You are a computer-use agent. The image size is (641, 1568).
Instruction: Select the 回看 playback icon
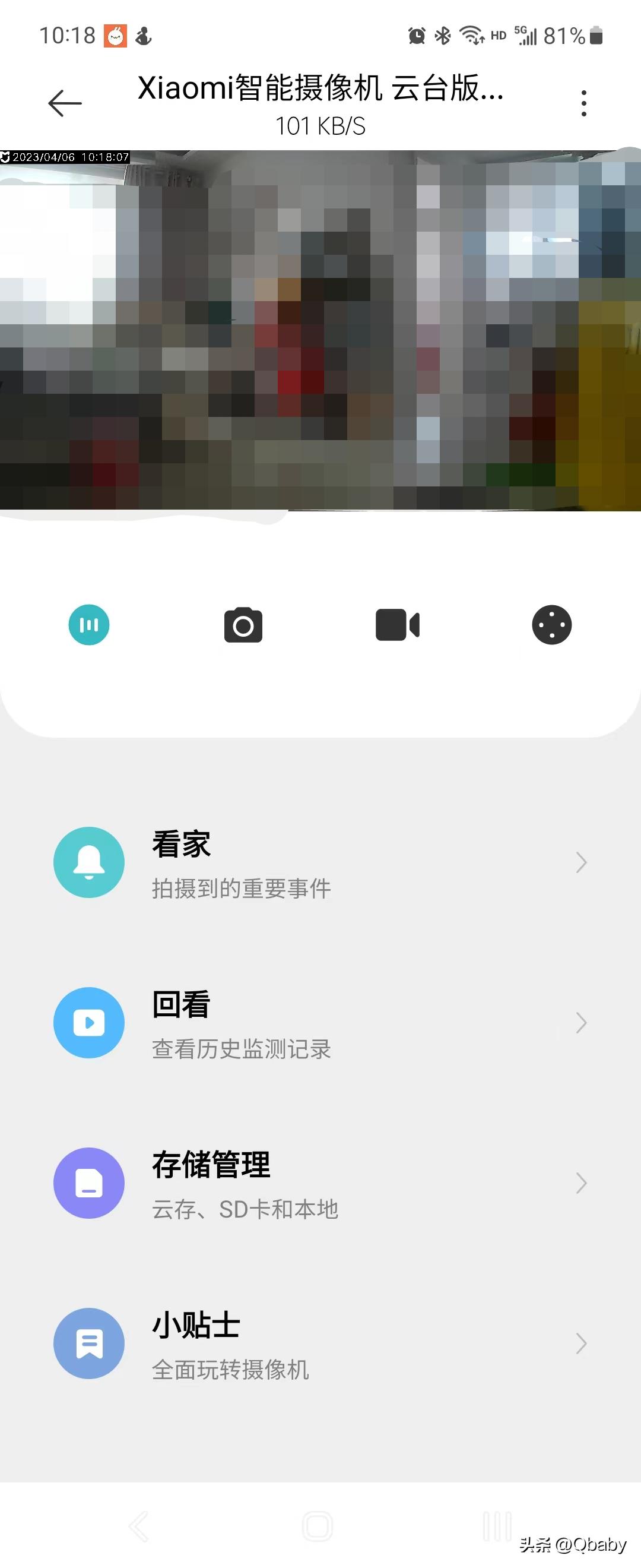coord(89,1023)
